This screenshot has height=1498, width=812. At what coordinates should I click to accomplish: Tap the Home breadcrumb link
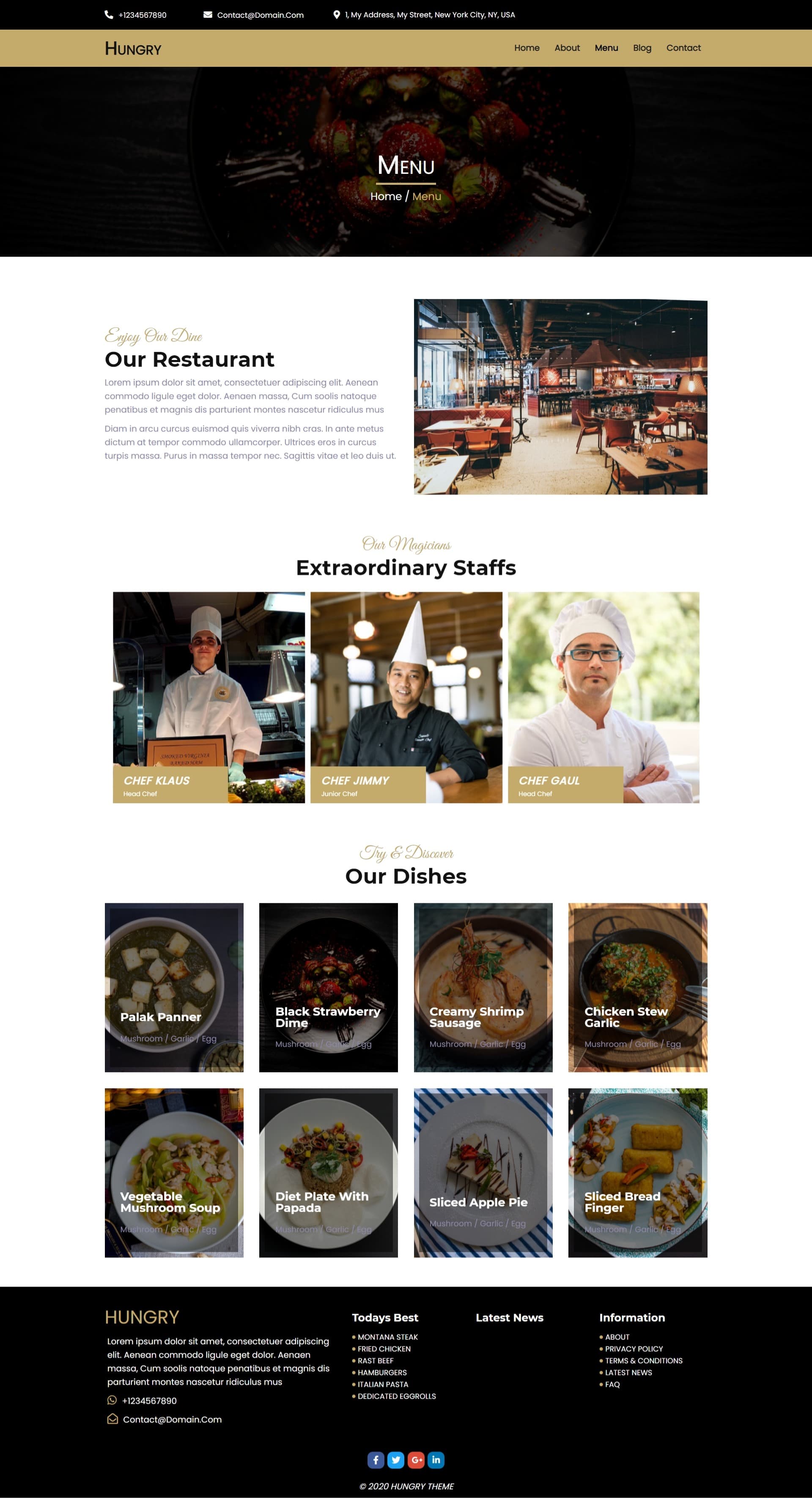(x=386, y=197)
